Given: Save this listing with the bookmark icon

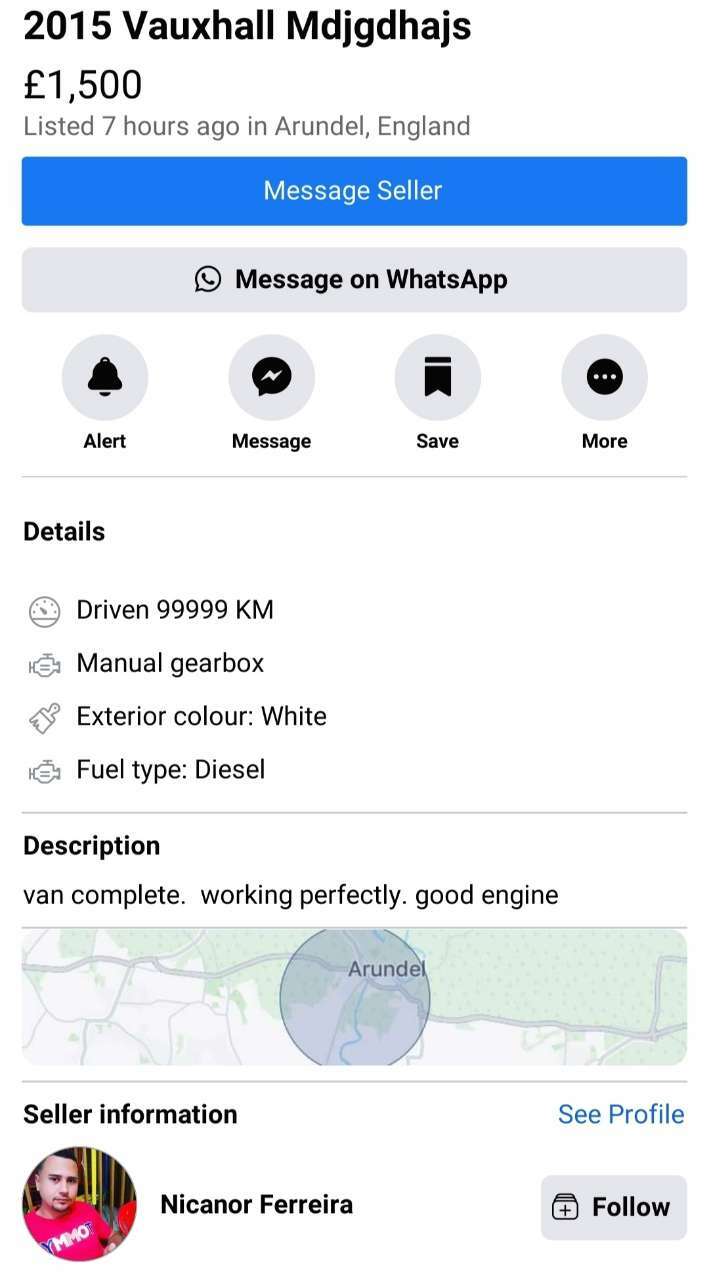Looking at the screenshot, I should coord(438,378).
